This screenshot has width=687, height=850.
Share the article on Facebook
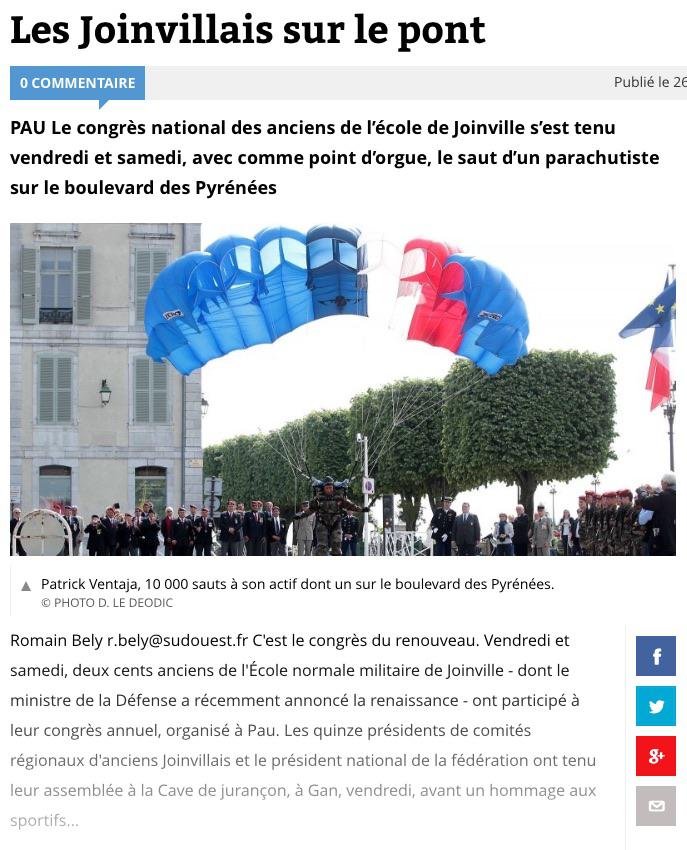coord(656,656)
